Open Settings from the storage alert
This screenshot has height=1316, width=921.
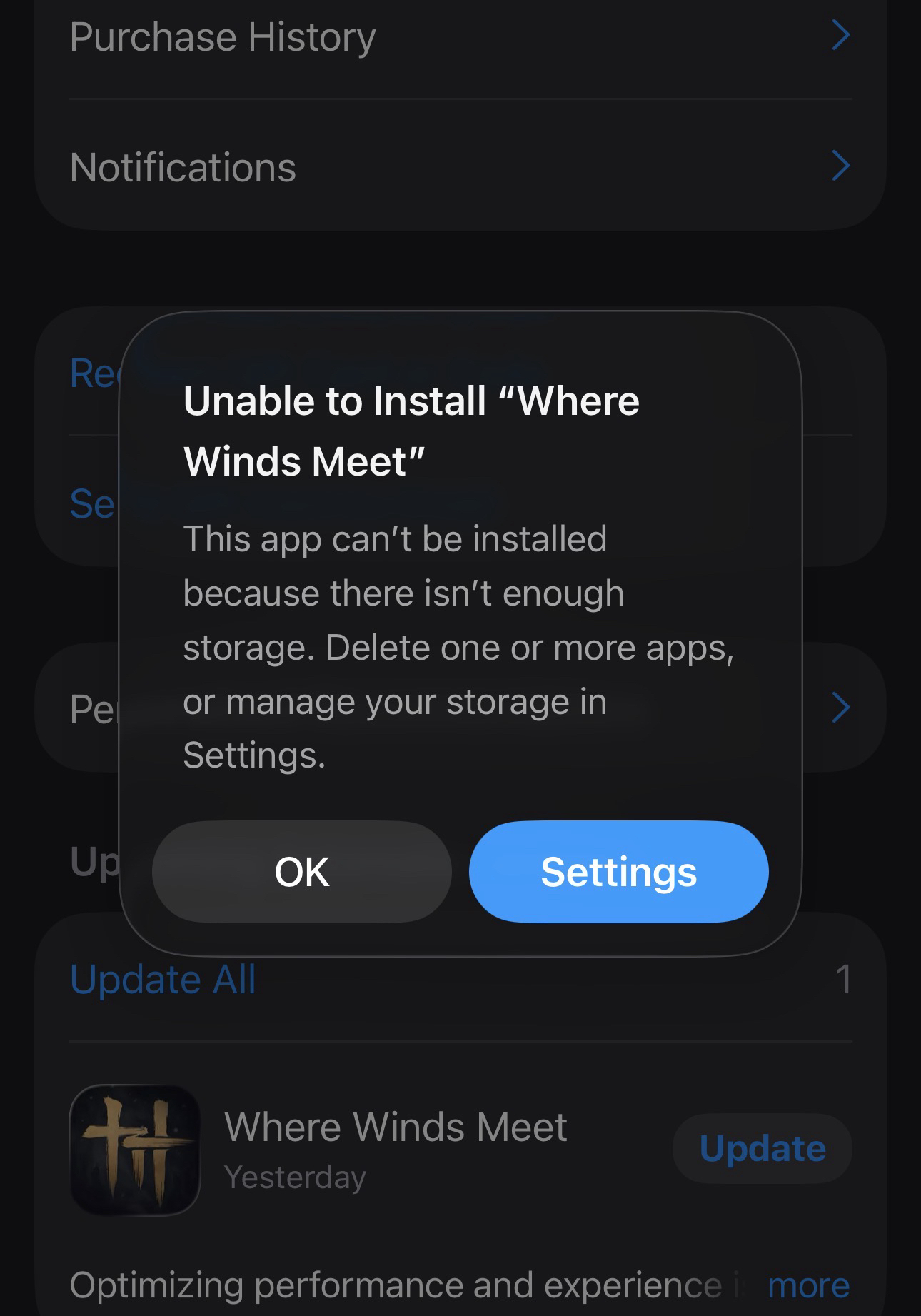tap(618, 872)
